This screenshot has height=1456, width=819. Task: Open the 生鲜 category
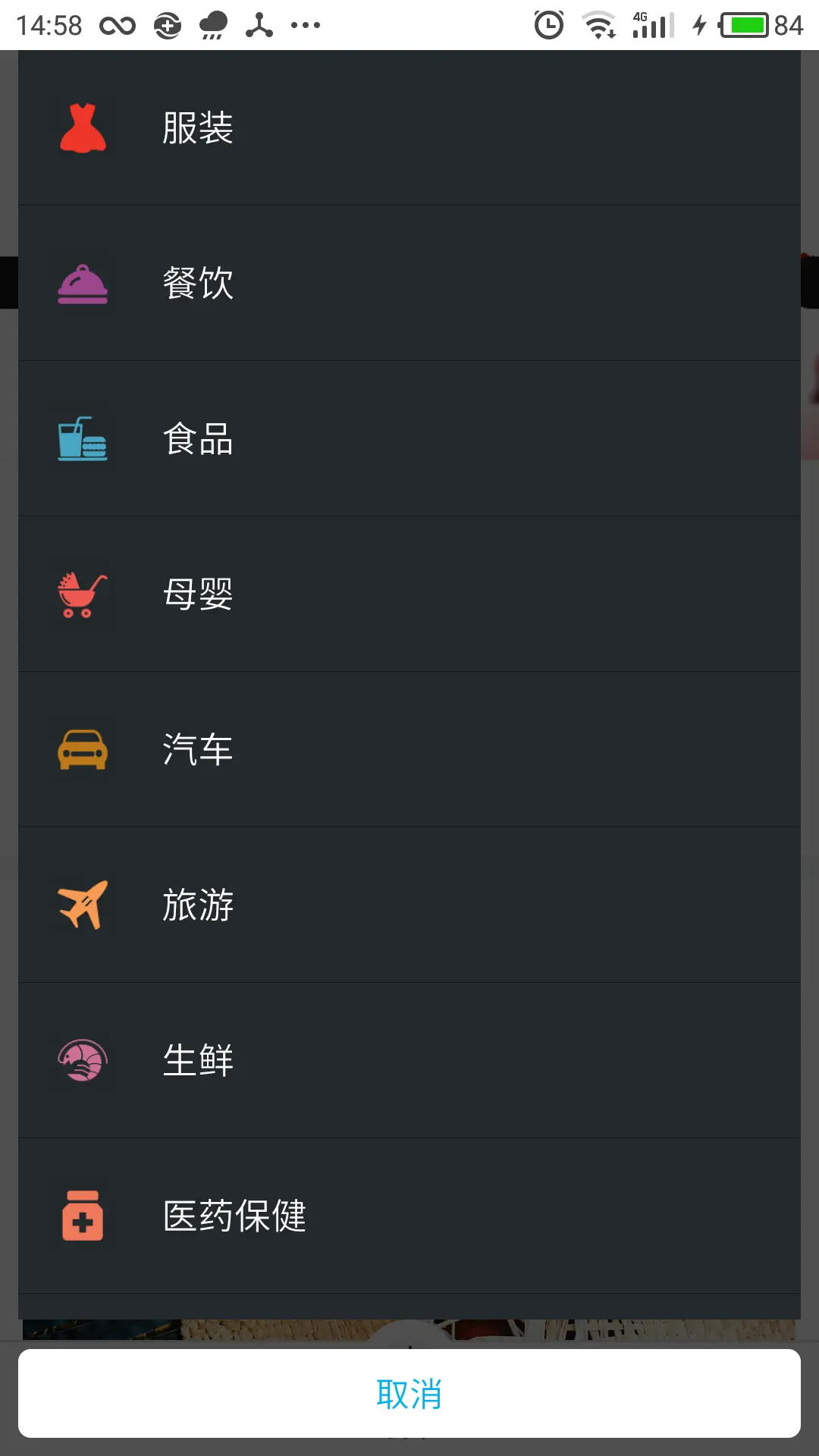click(409, 1060)
